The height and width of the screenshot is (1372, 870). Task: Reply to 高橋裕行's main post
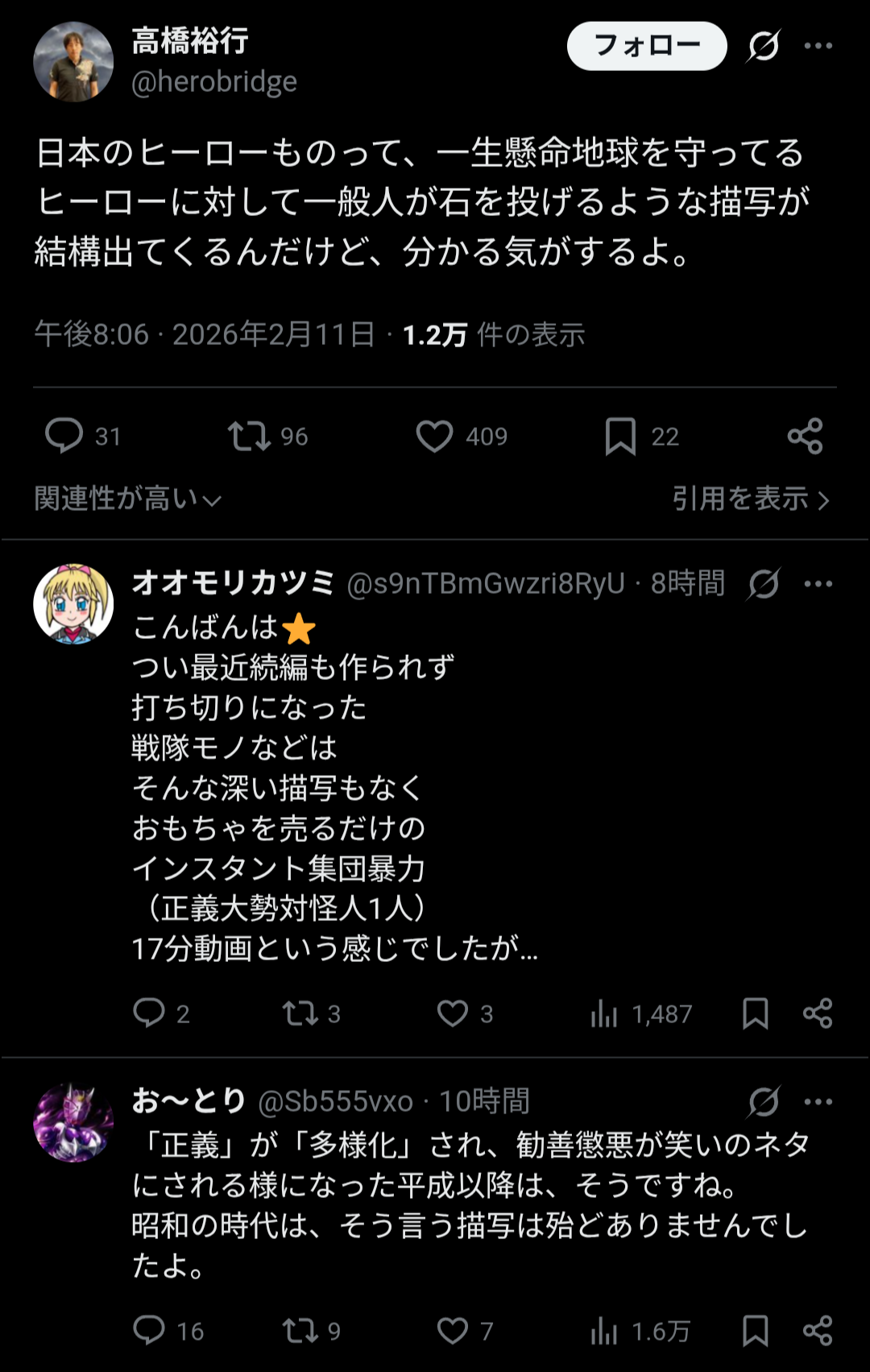coord(64,436)
